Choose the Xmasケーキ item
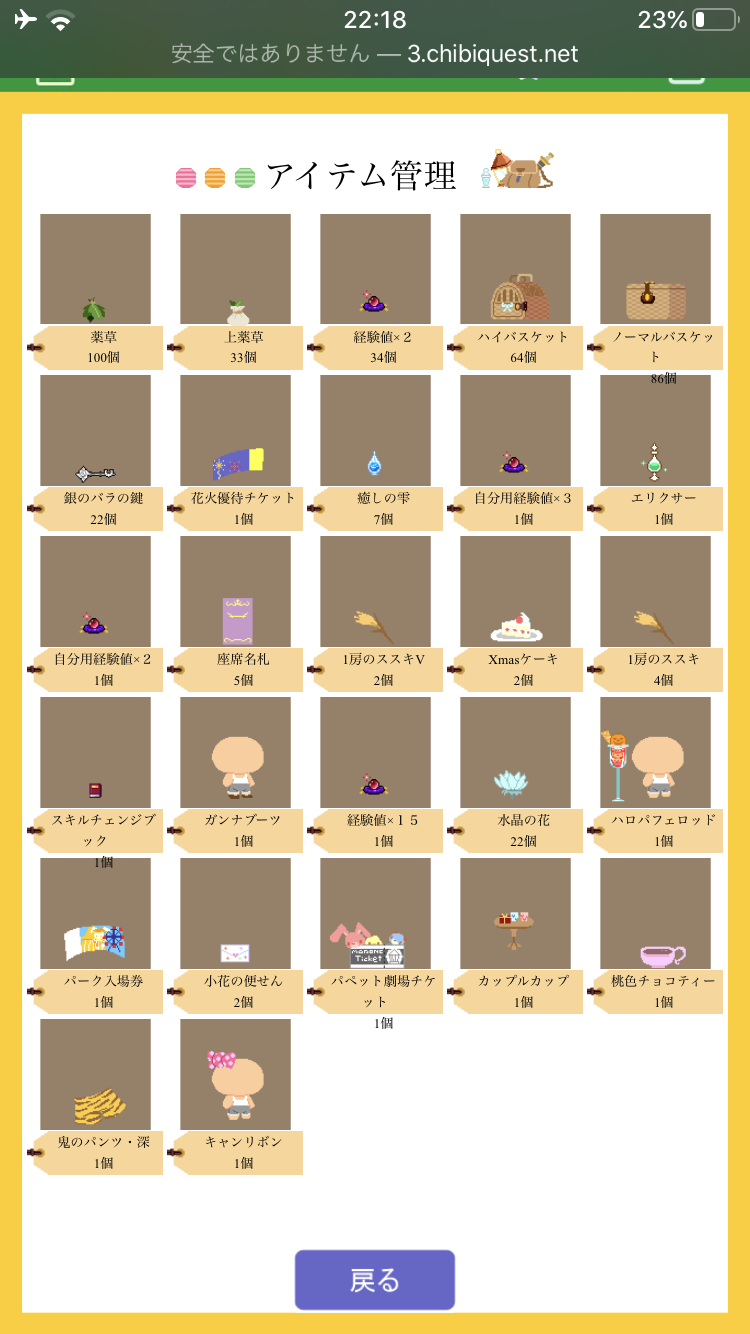This screenshot has height=1334, width=750. [515, 591]
